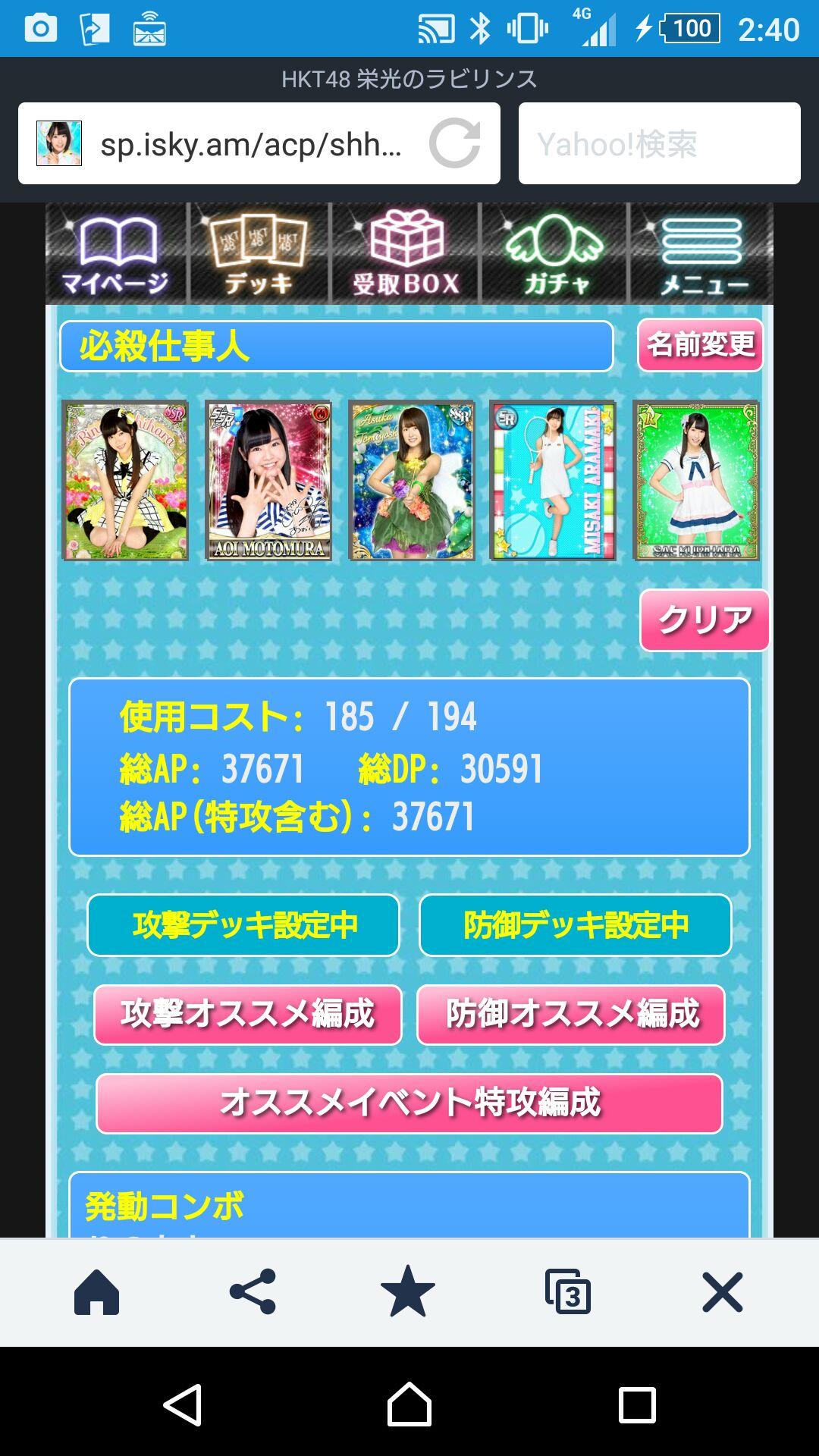Share this page via share icon

[x=253, y=1291]
